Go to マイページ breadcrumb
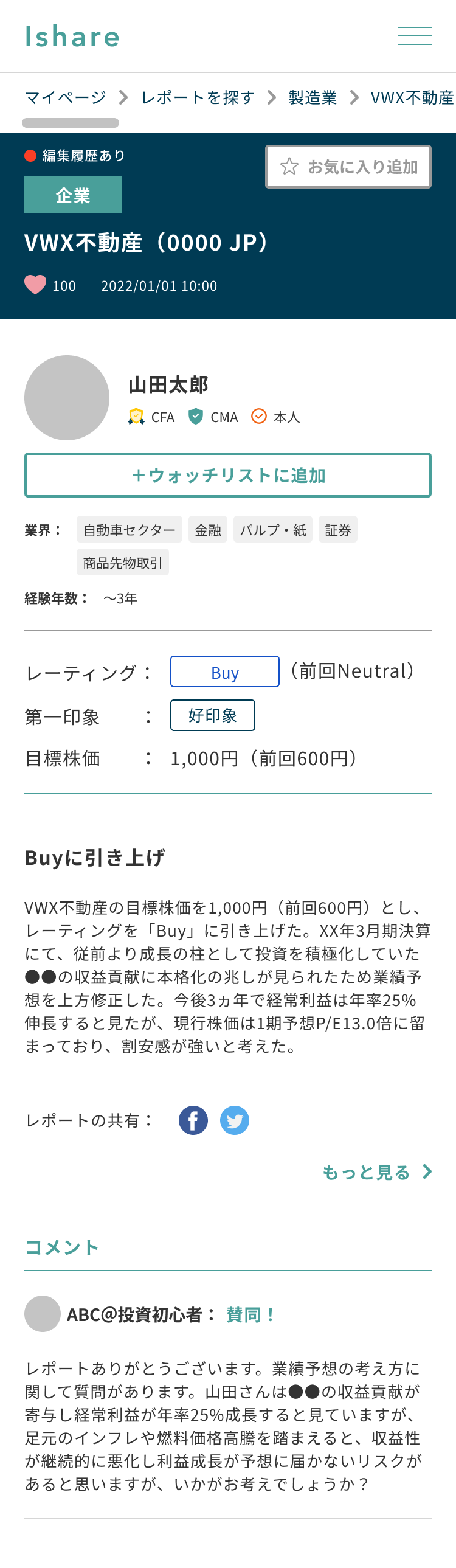Viewport: 456px width, 1568px height. click(x=65, y=97)
